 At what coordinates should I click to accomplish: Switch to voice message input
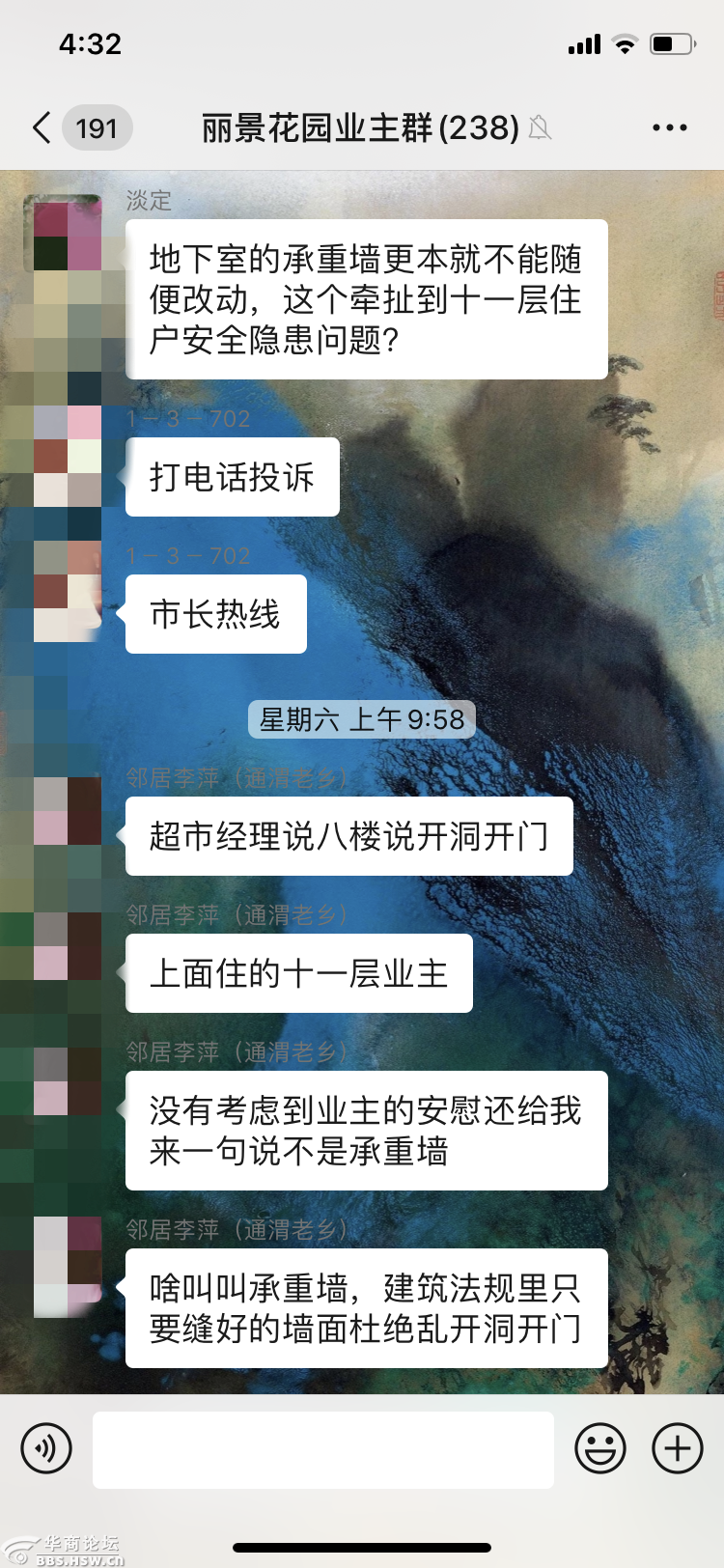tap(46, 1448)
